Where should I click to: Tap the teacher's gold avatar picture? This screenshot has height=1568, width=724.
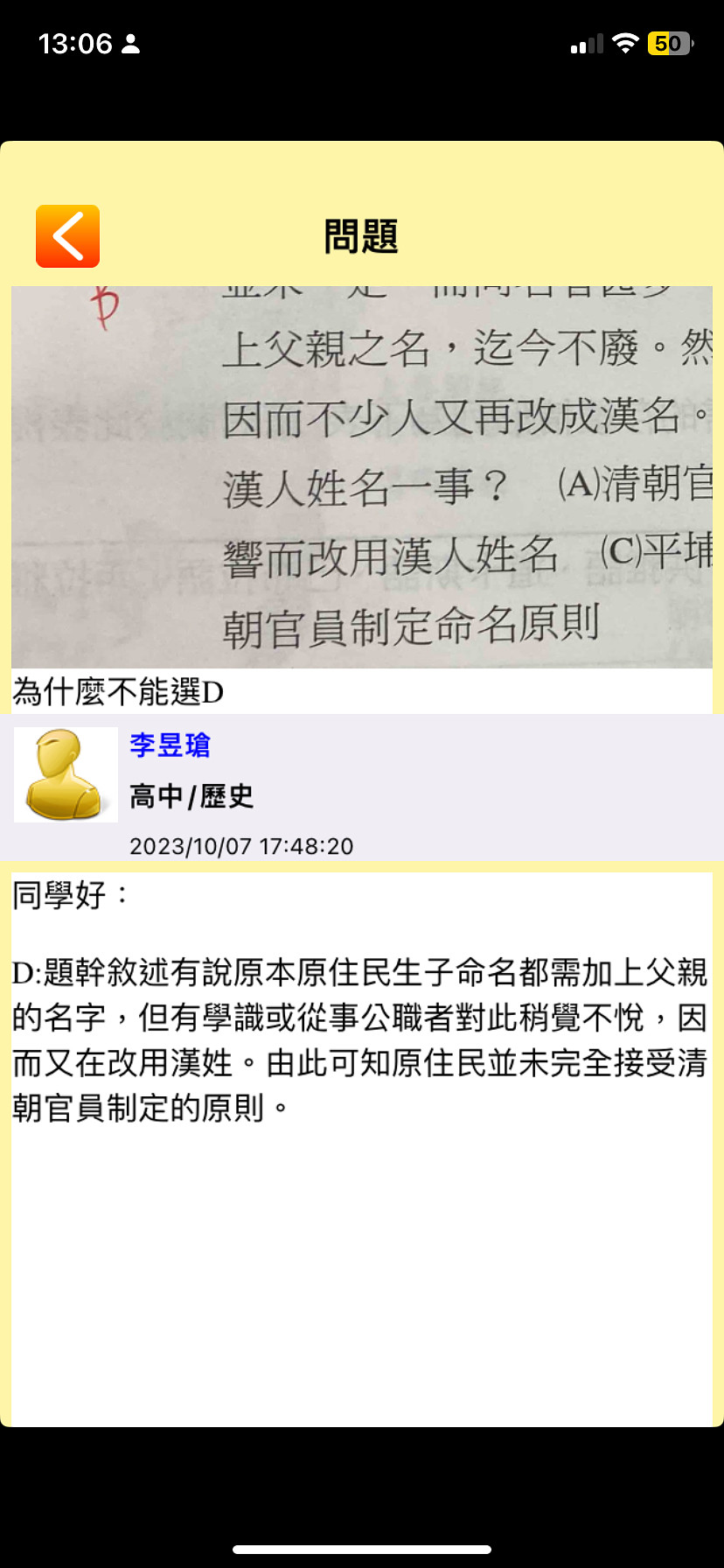(66, 775)
